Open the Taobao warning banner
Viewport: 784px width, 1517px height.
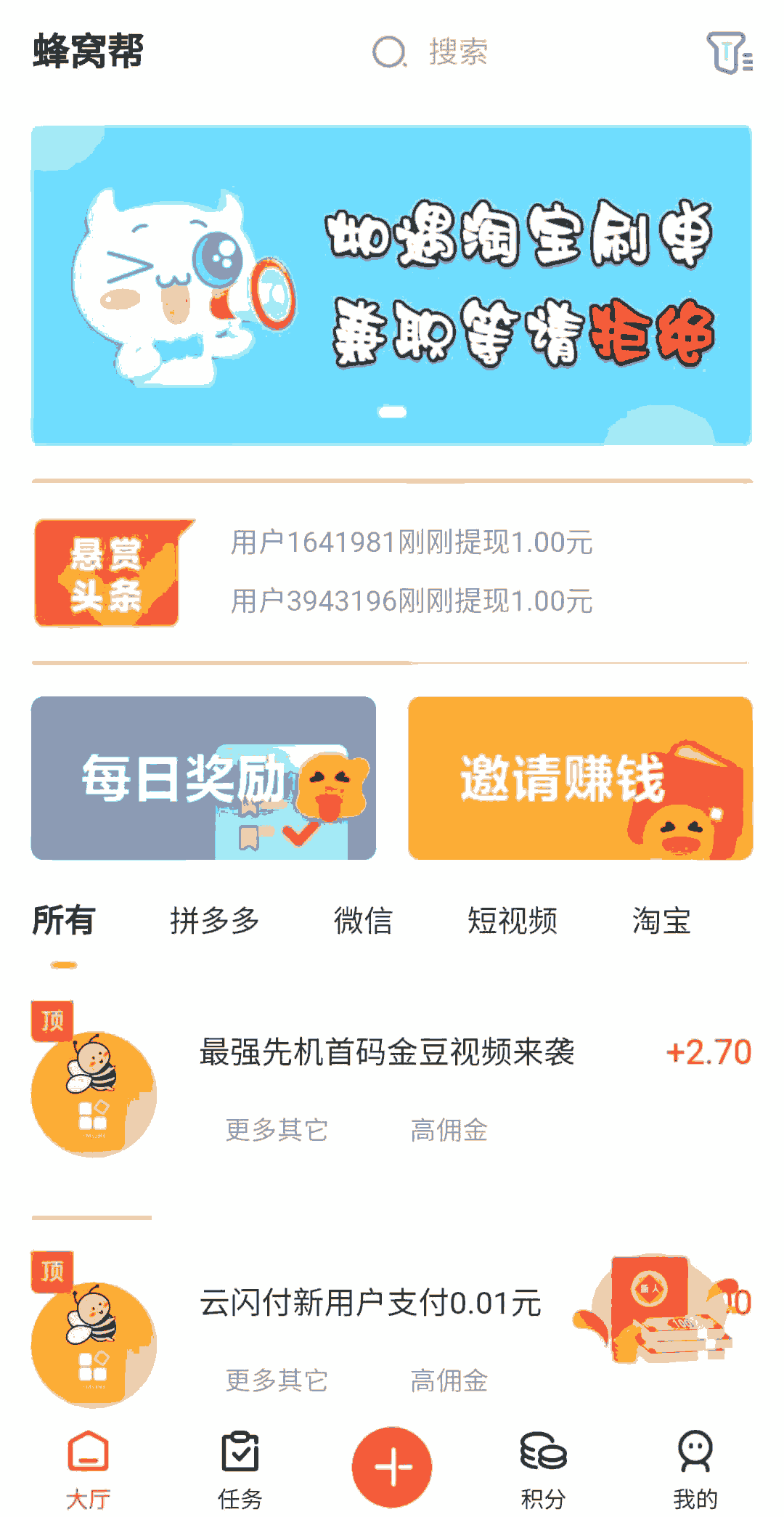coord(391,285)
